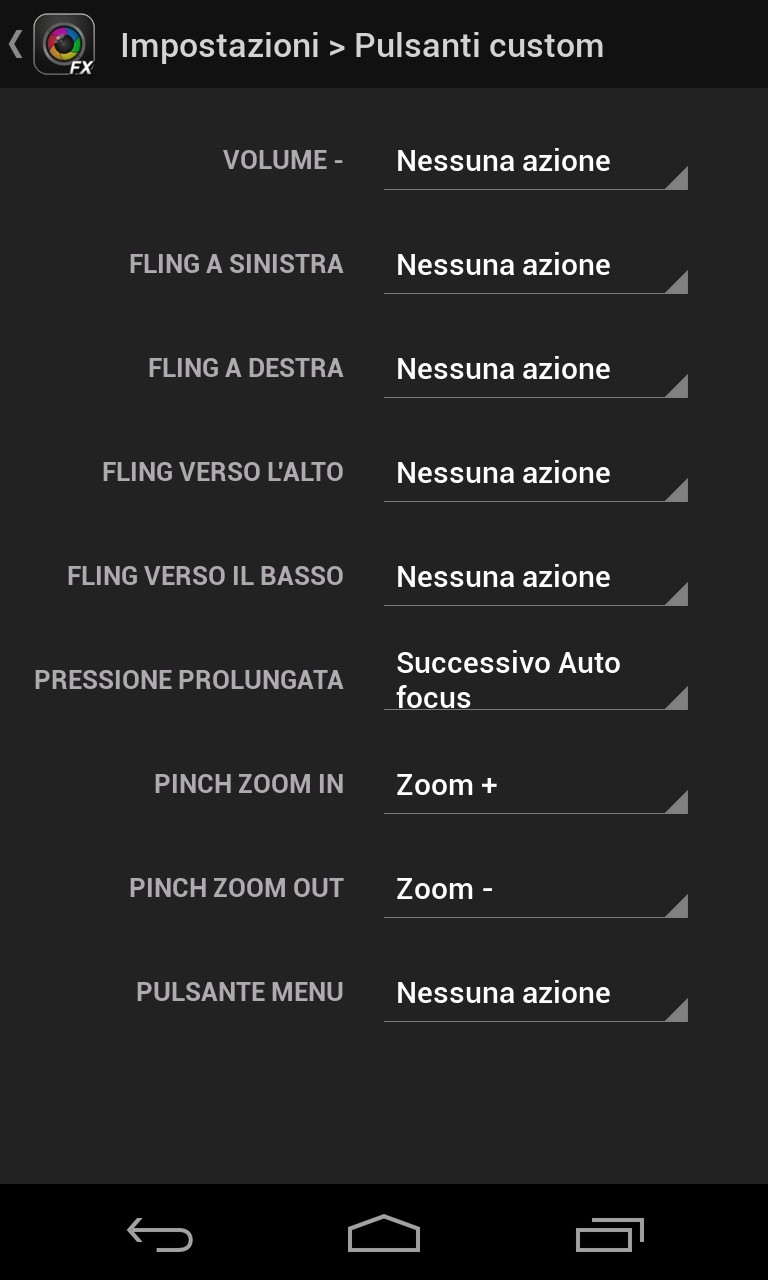Select action for Fling verso l'alto
This screenshot has height=1280, width=768.
(535, 474)
